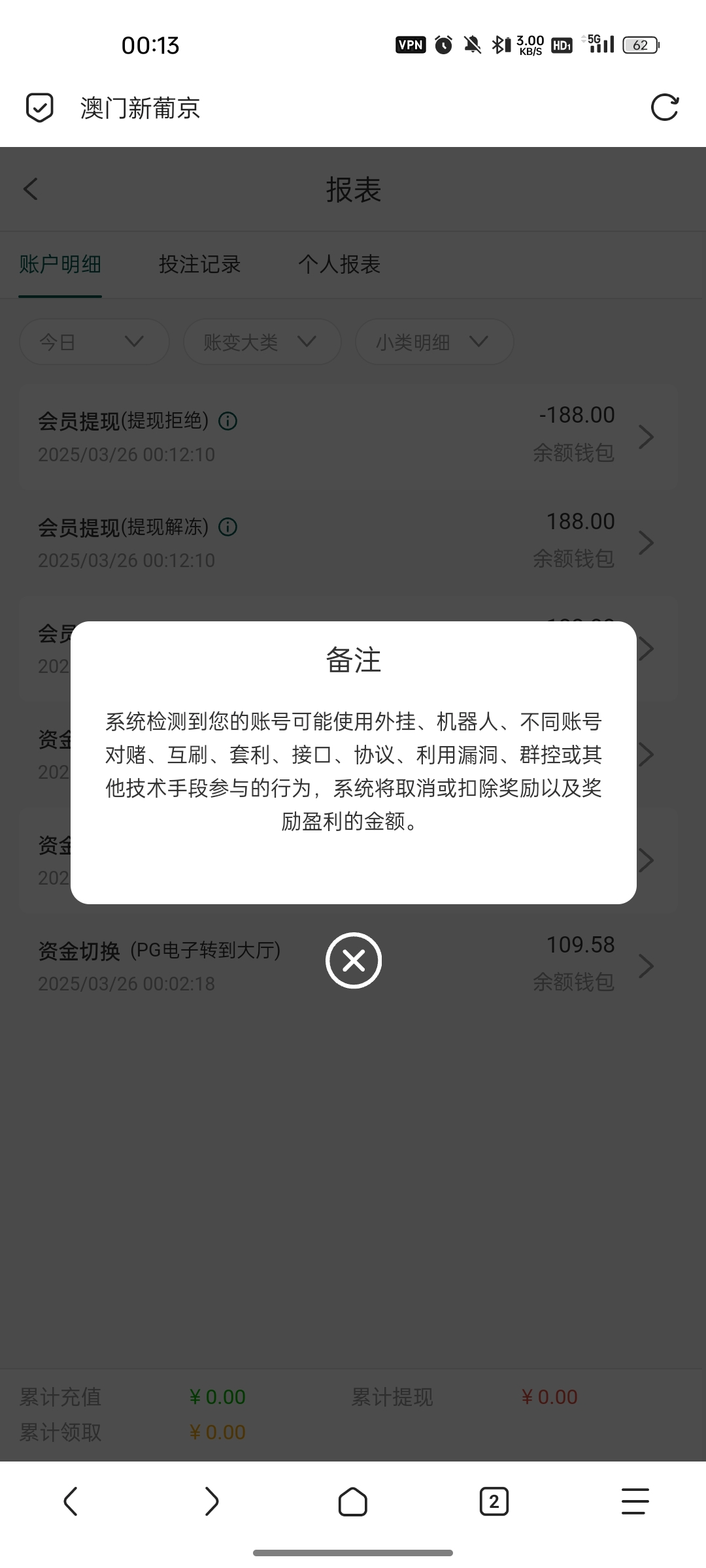Select the 账户明细 tab
The image size is (706, 1568).
coord(59,265)
